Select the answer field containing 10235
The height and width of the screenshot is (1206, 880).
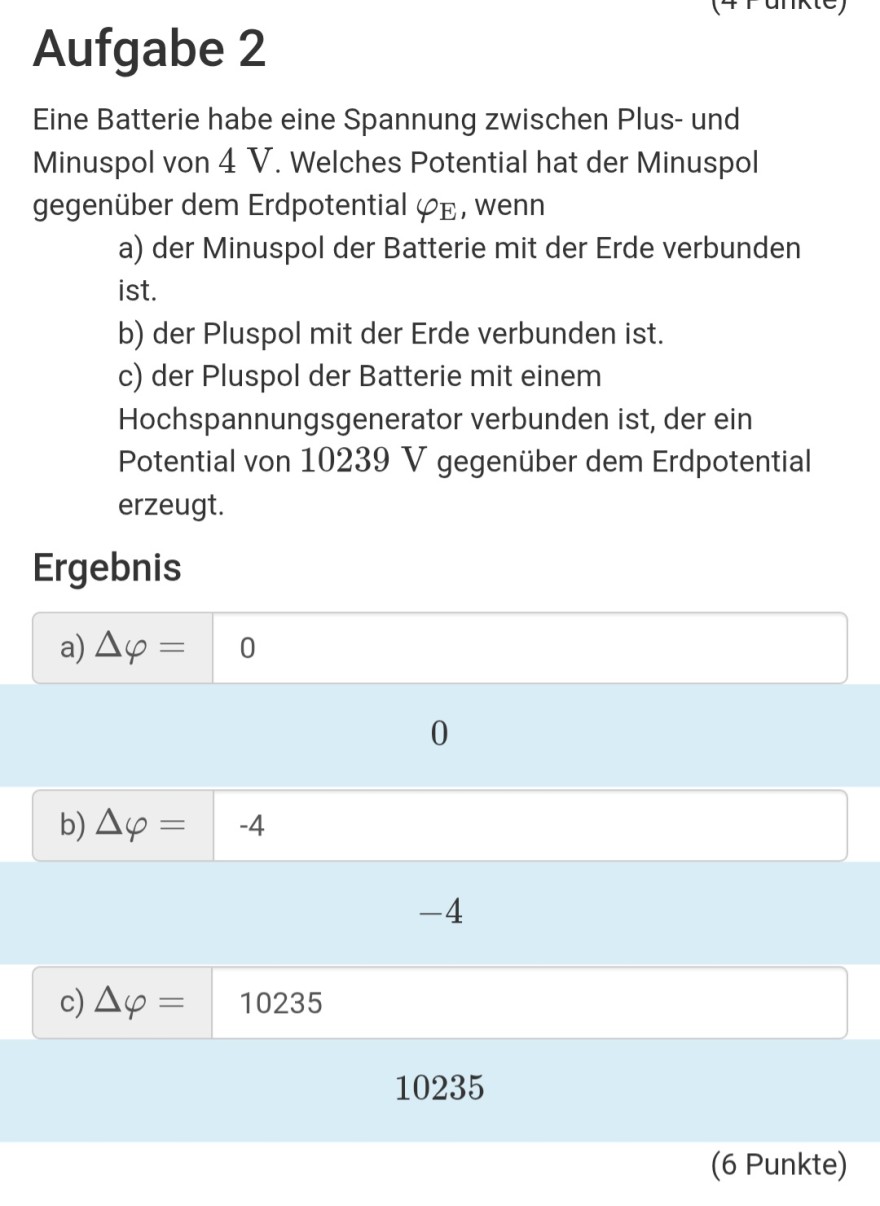coord(529,1002)
